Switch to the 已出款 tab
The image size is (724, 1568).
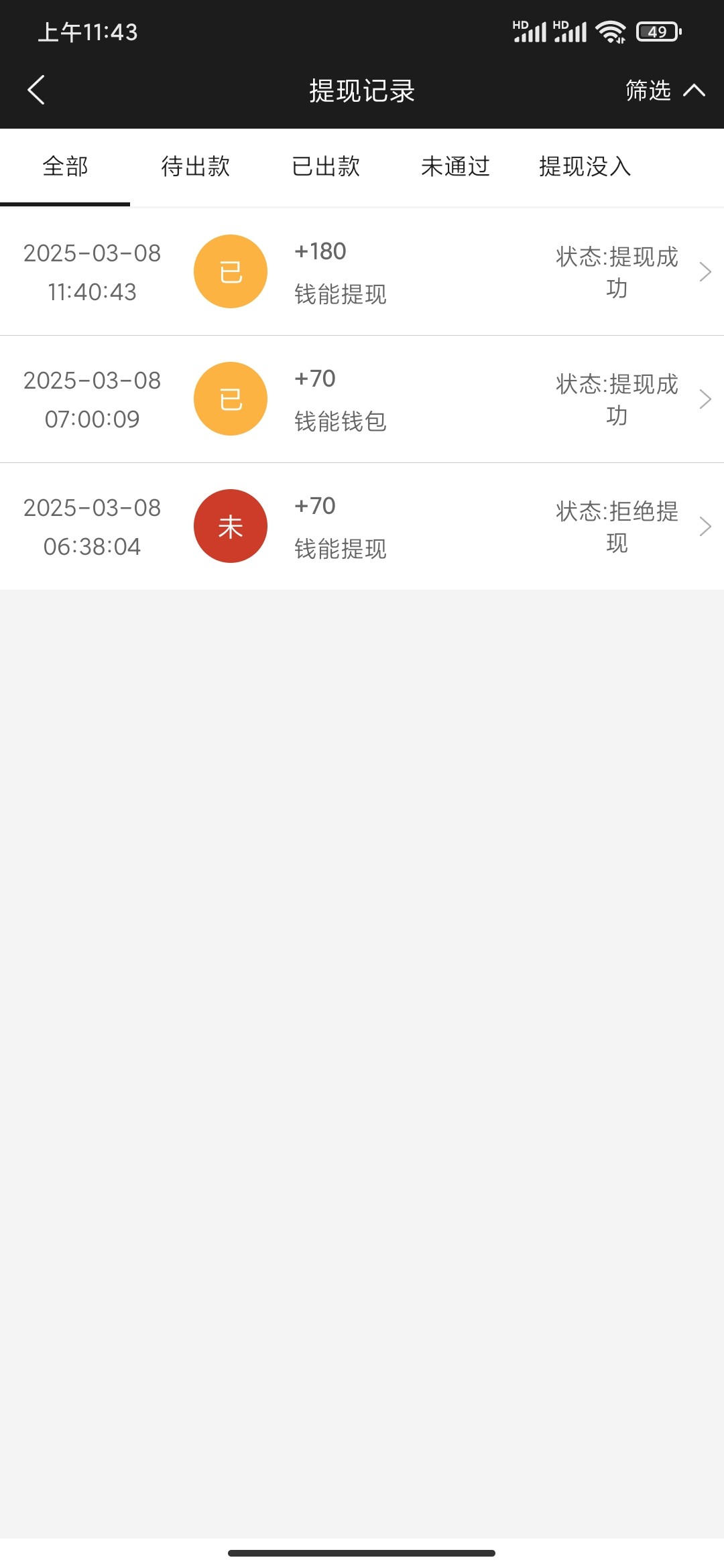coord(326,166)
